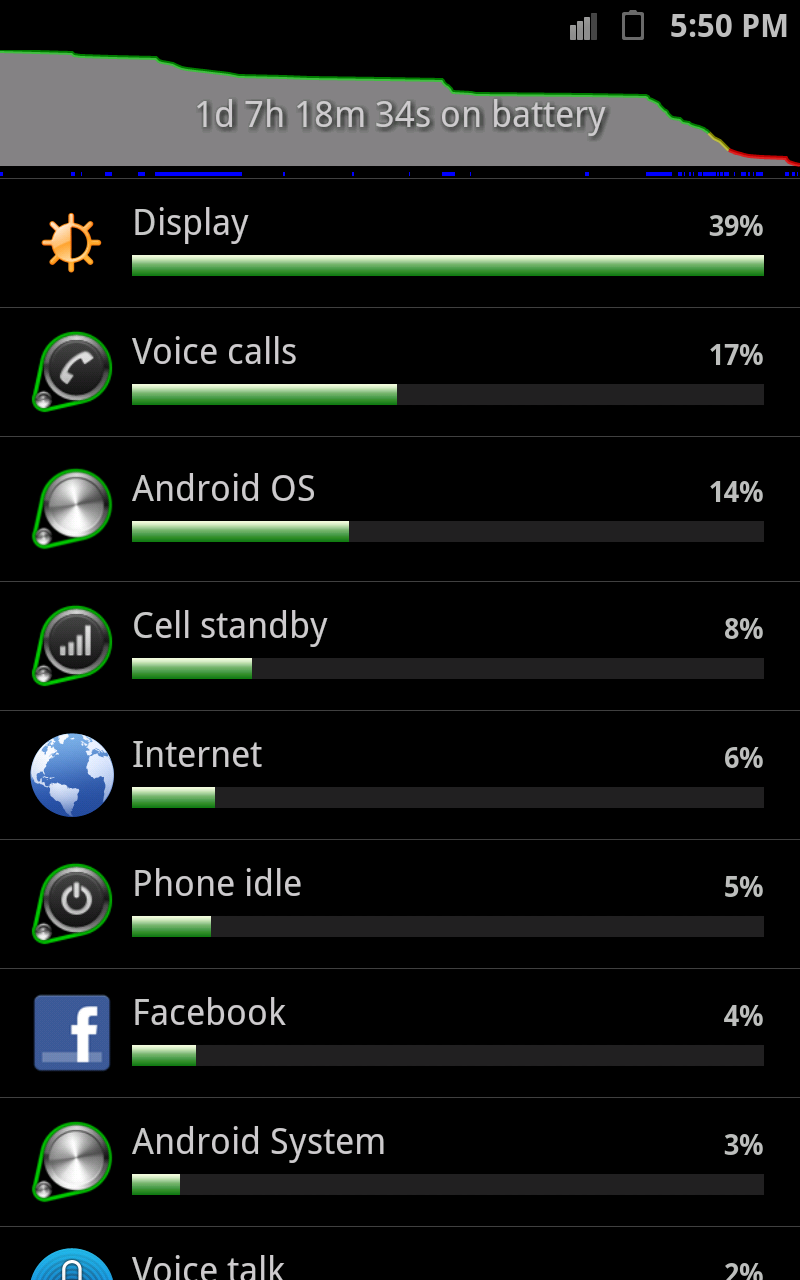
Task: View Android System battery usage
Action: (400, 1162)
